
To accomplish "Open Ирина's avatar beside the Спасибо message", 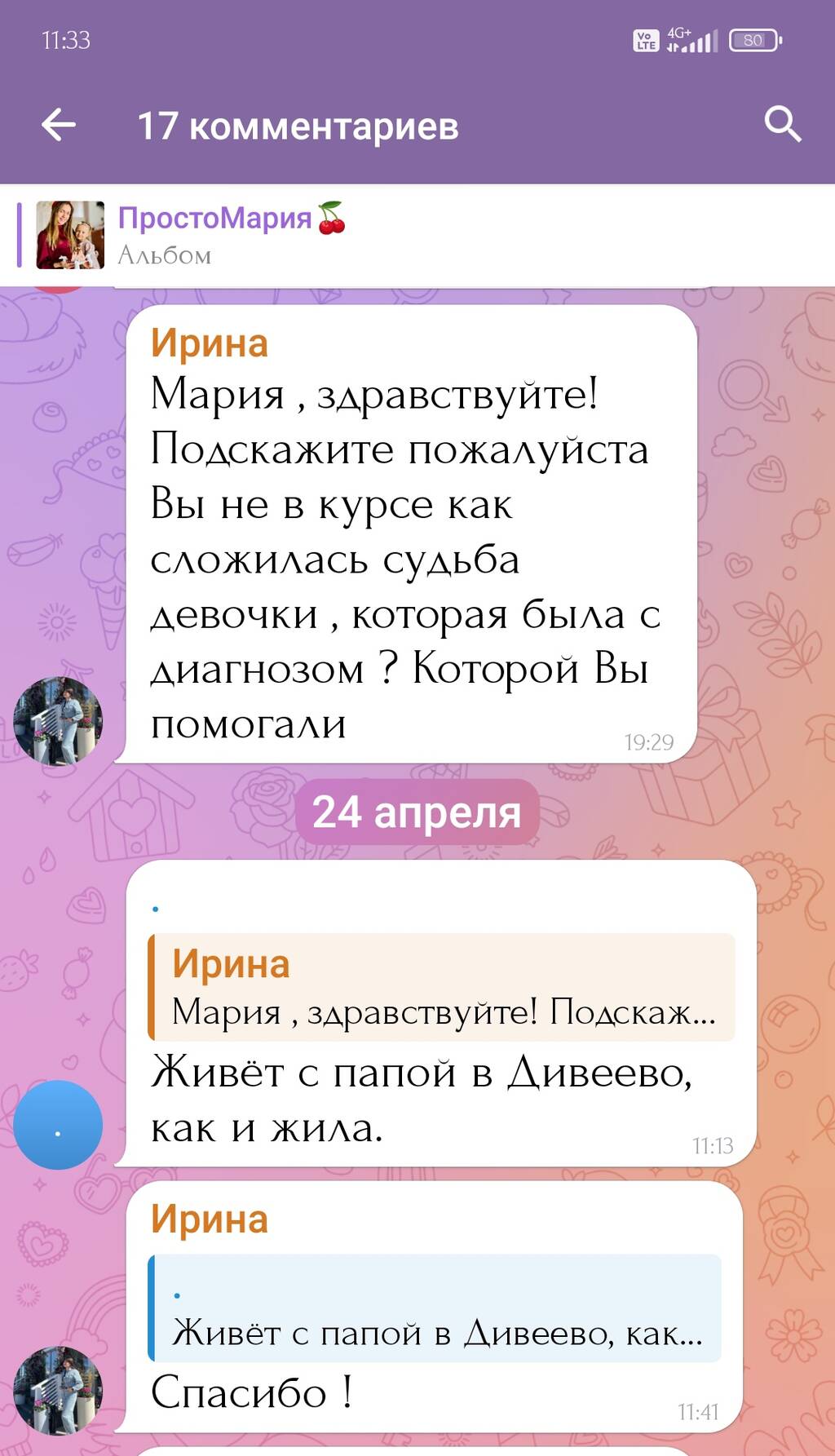I will pyautogui.click(x=58, y=1391).
